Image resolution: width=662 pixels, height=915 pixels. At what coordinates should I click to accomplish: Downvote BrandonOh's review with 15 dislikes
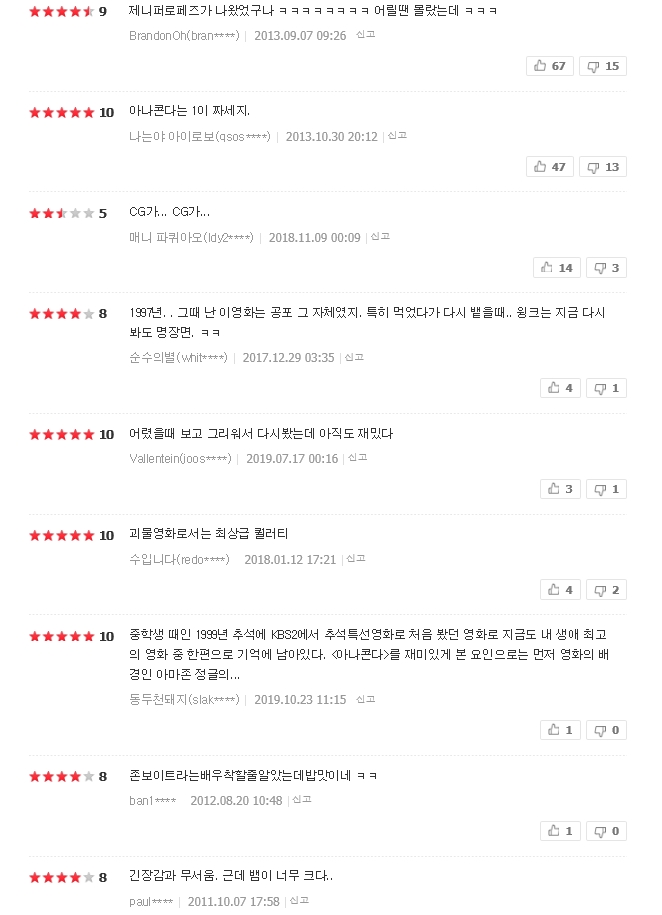pyautogui.click(x=603, y=66)
